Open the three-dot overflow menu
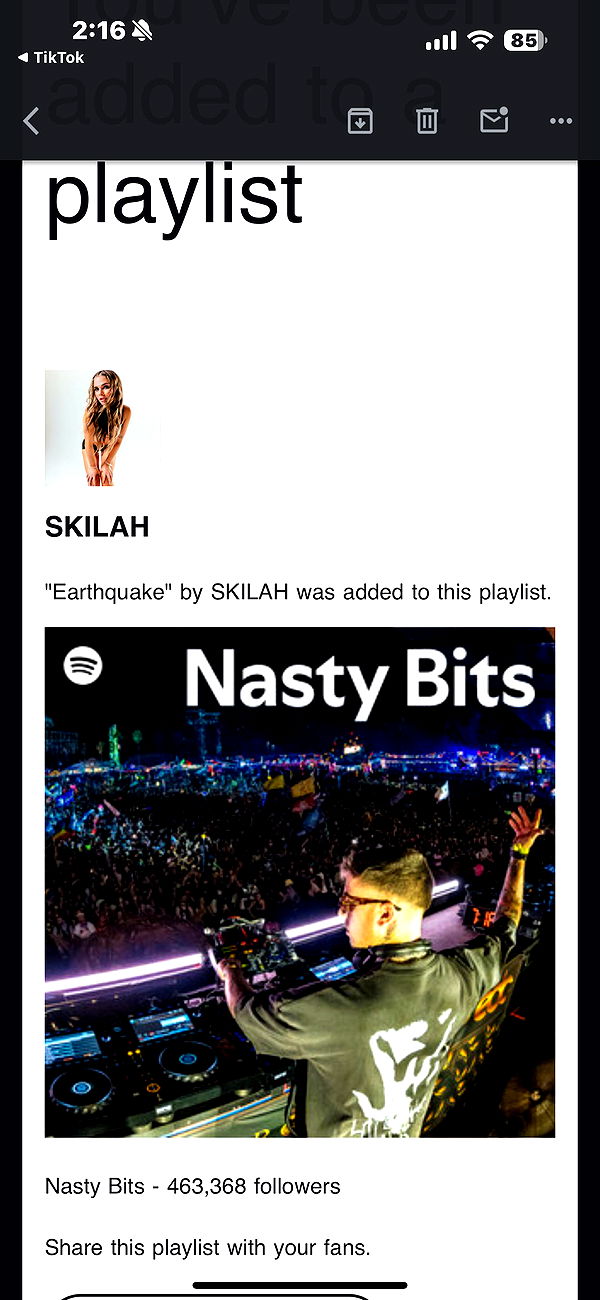600x1300 pixels. (x=561, y=121)
